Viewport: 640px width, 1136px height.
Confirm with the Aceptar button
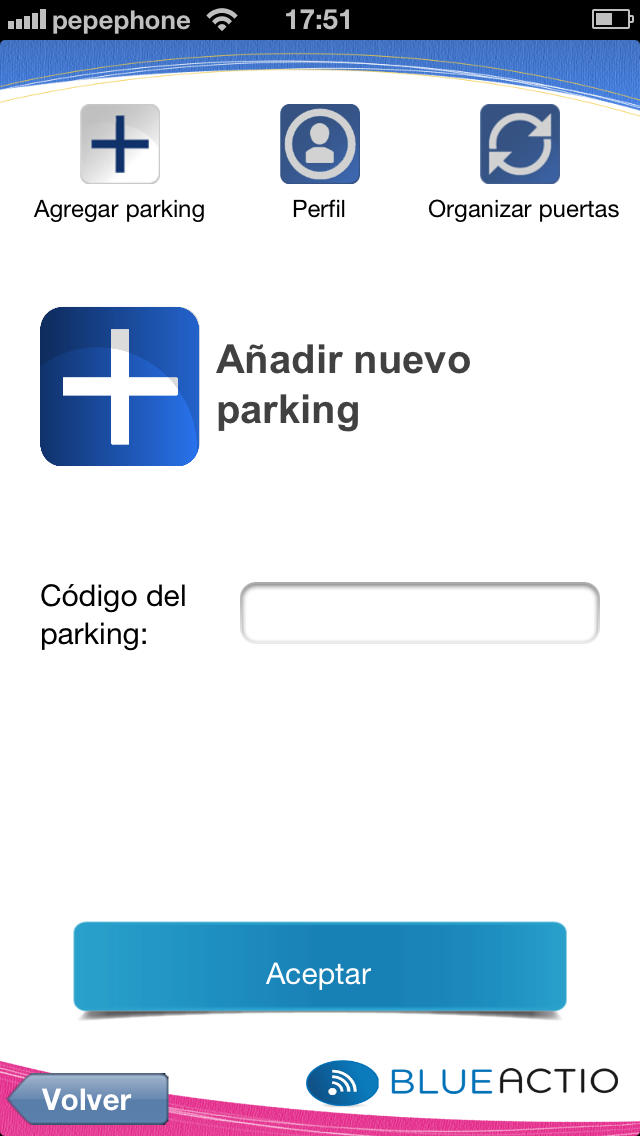(x=320, y=966)
